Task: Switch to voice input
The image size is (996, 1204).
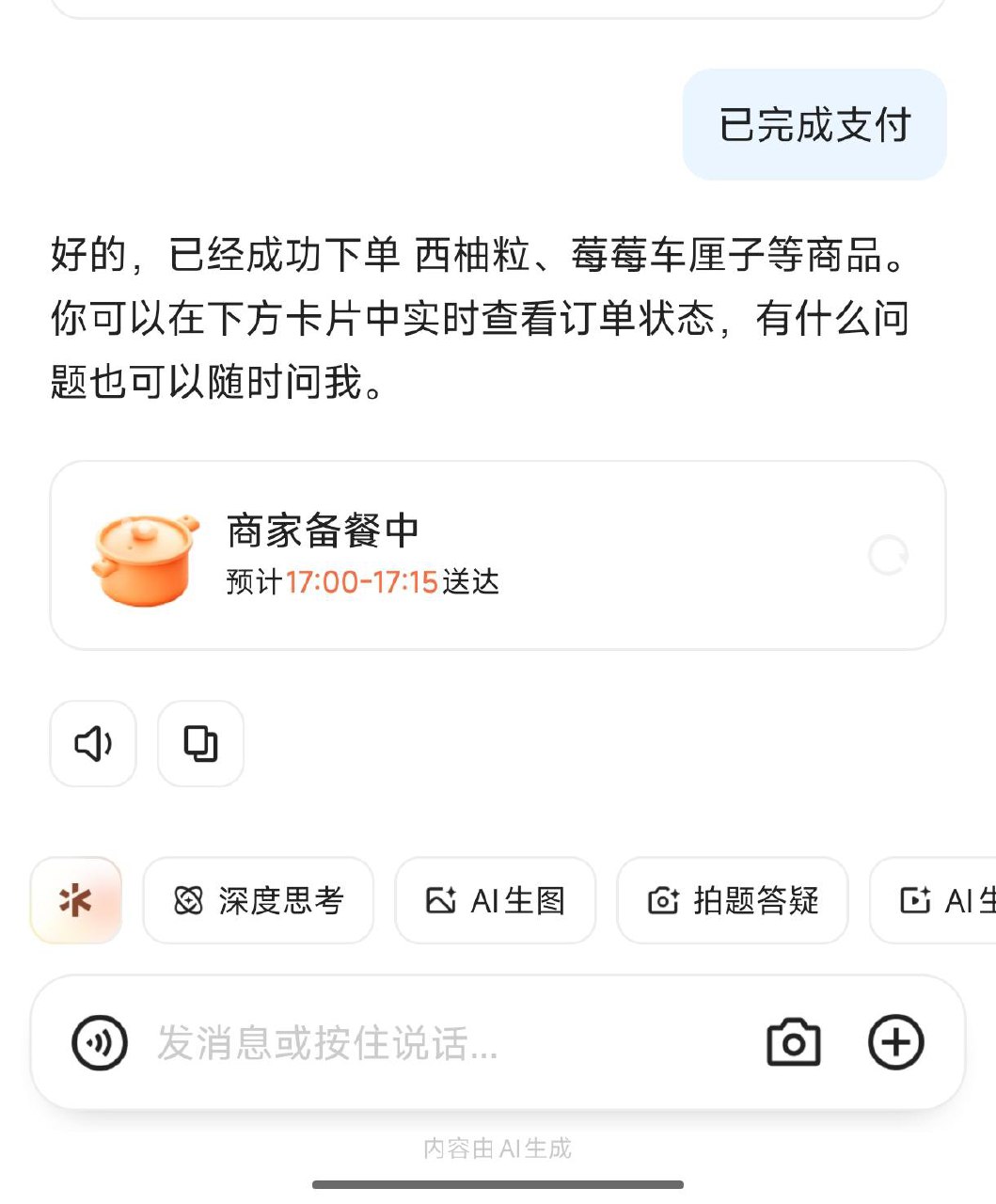Action: coord(100,1042)
